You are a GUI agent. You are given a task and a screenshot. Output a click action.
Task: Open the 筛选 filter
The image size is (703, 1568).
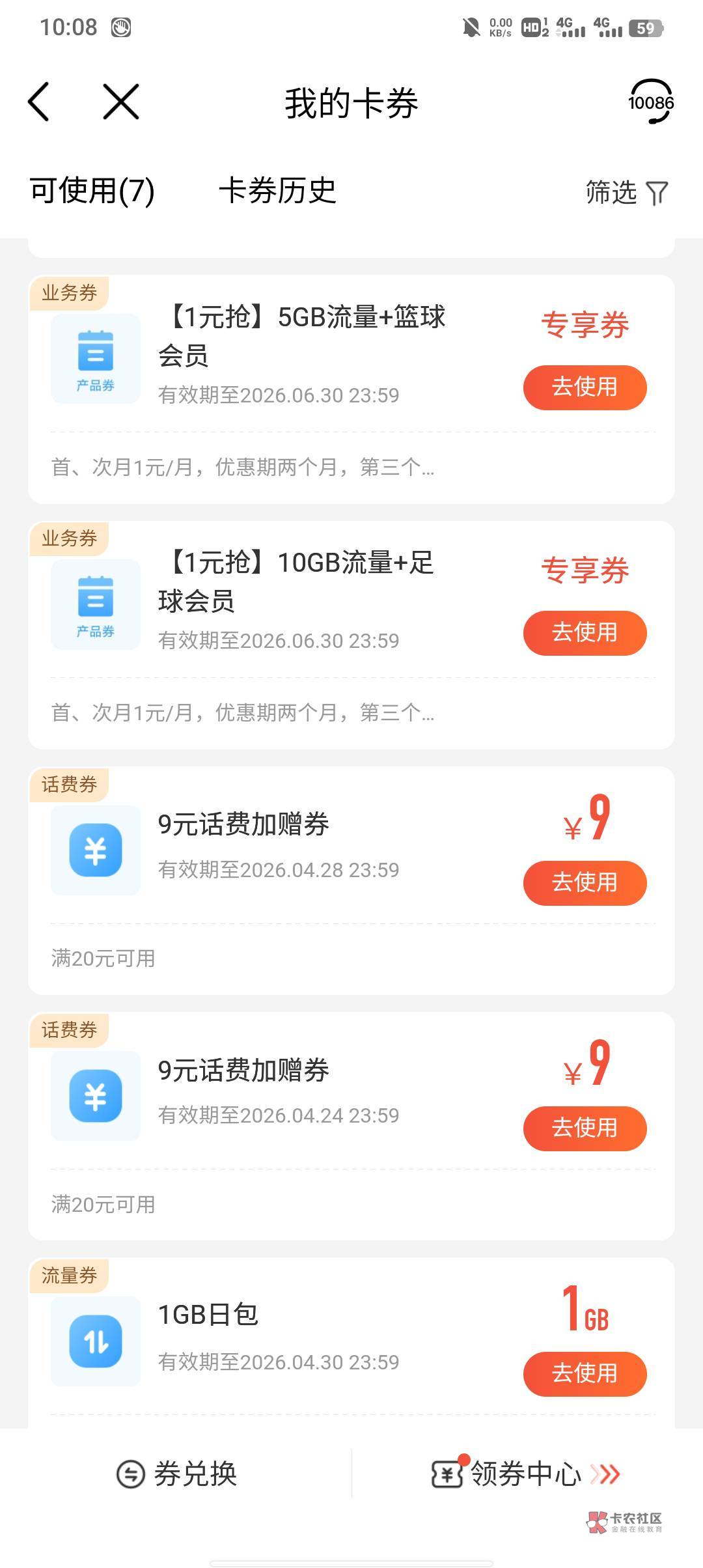pyautogui.click(x=626, y=193)
